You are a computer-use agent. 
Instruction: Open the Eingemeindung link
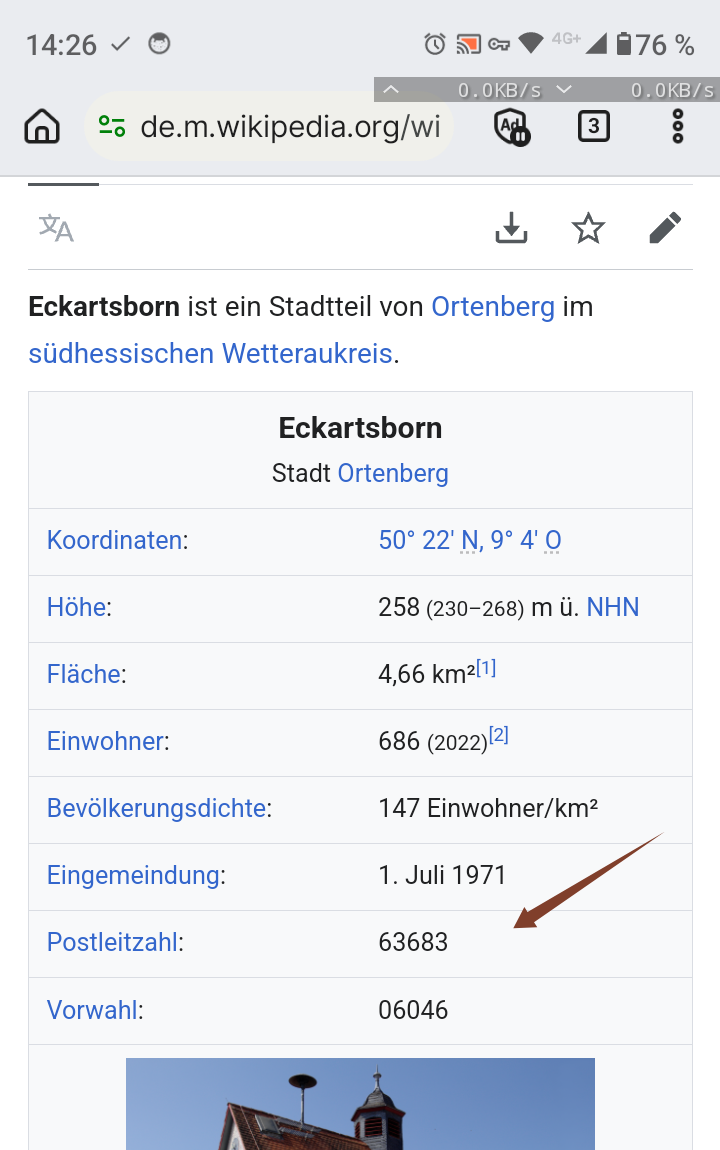click(x=133, y=876)
